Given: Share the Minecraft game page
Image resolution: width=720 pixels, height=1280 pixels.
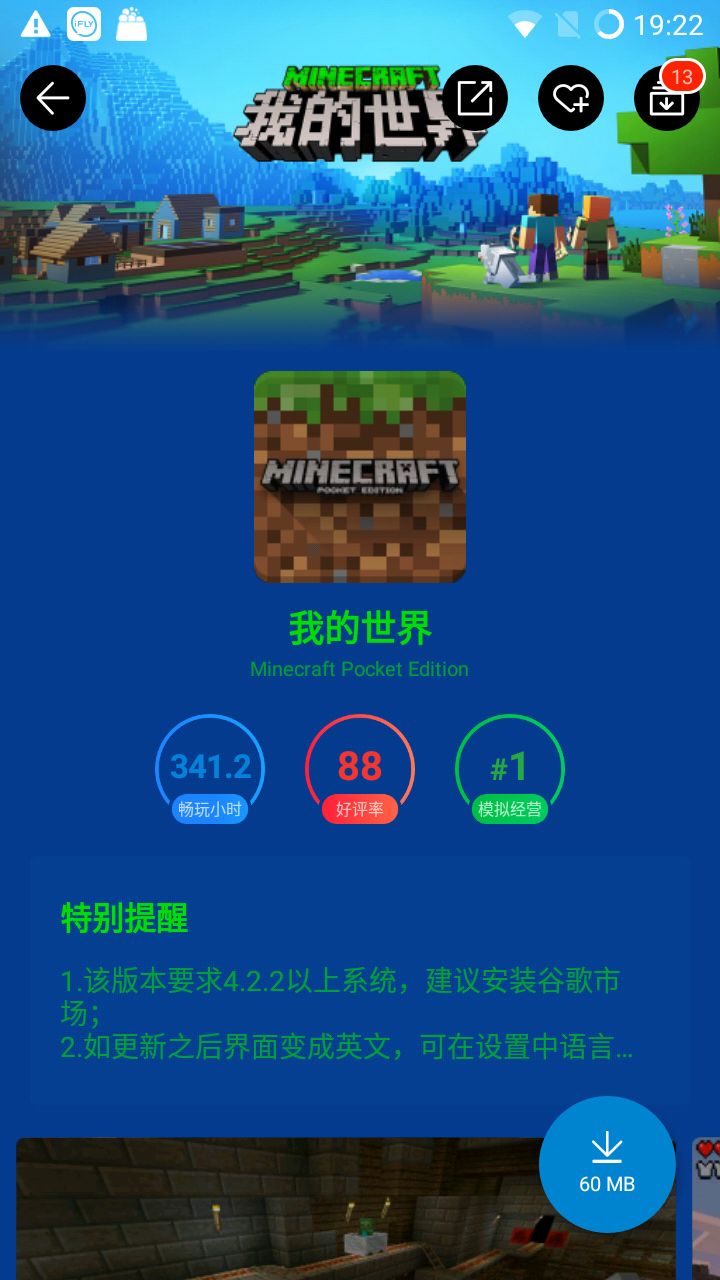Looking at the screenshot, I should [x=475, y=98].
